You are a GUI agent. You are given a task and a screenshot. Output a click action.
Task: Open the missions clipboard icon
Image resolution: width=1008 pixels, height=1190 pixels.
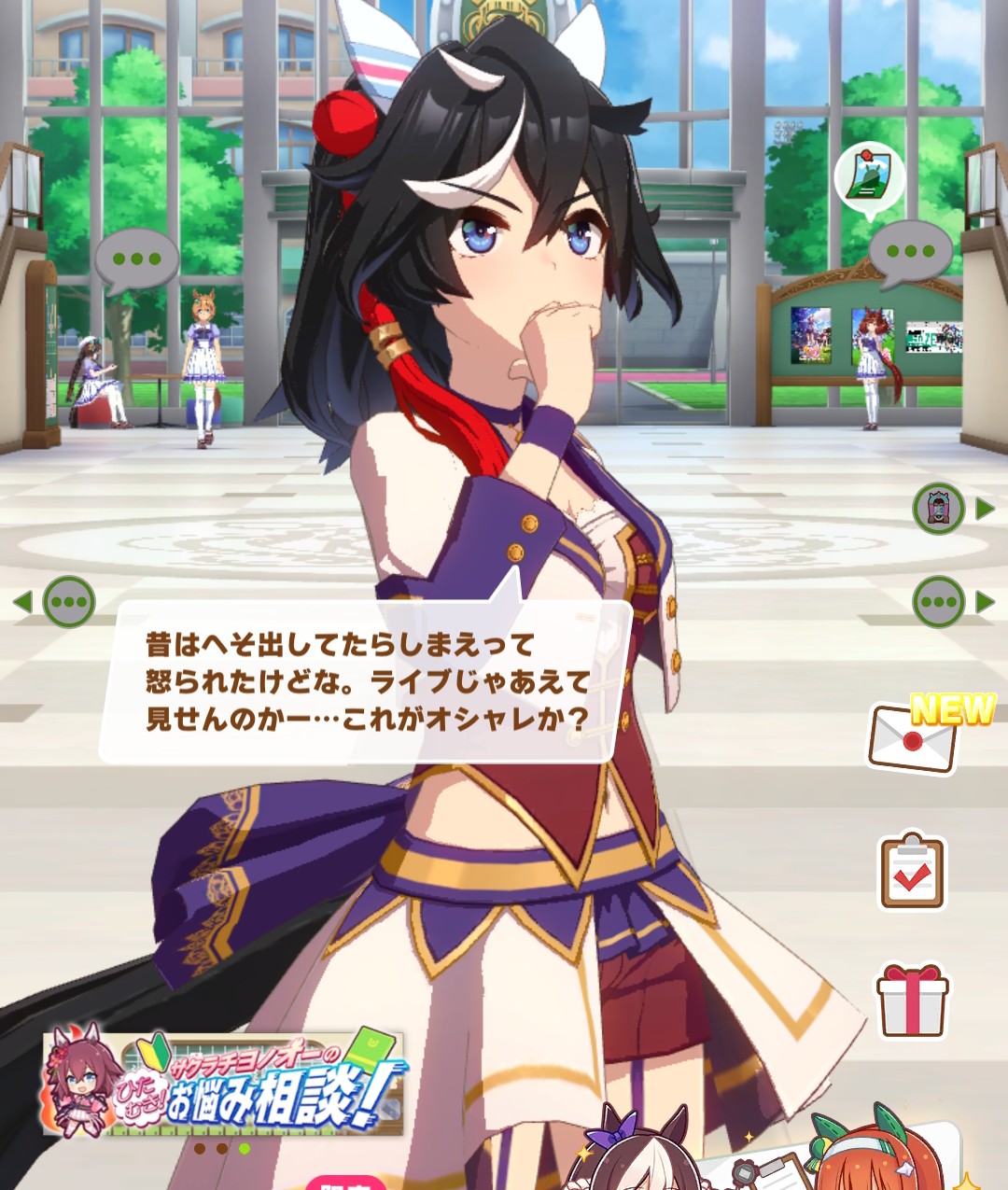(913, 872)
